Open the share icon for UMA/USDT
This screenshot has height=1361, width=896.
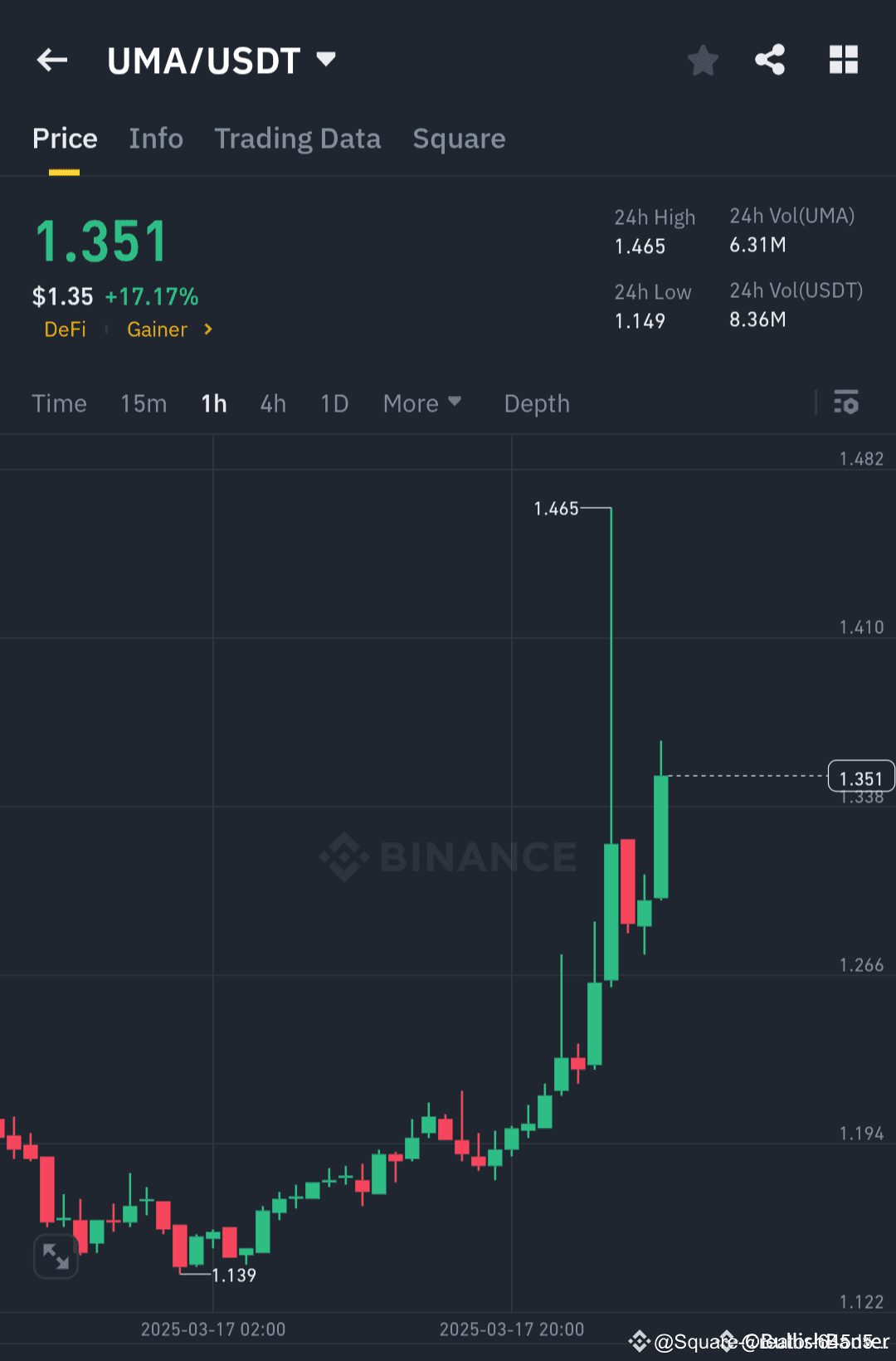tap(770, 59)
